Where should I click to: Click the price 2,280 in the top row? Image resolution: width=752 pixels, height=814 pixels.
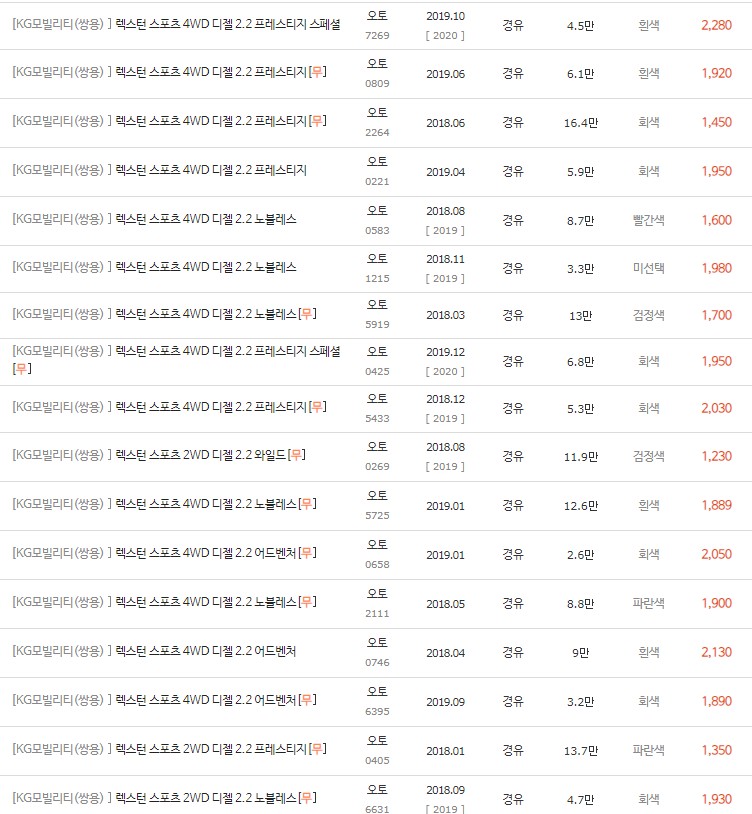tap(717, 25)
